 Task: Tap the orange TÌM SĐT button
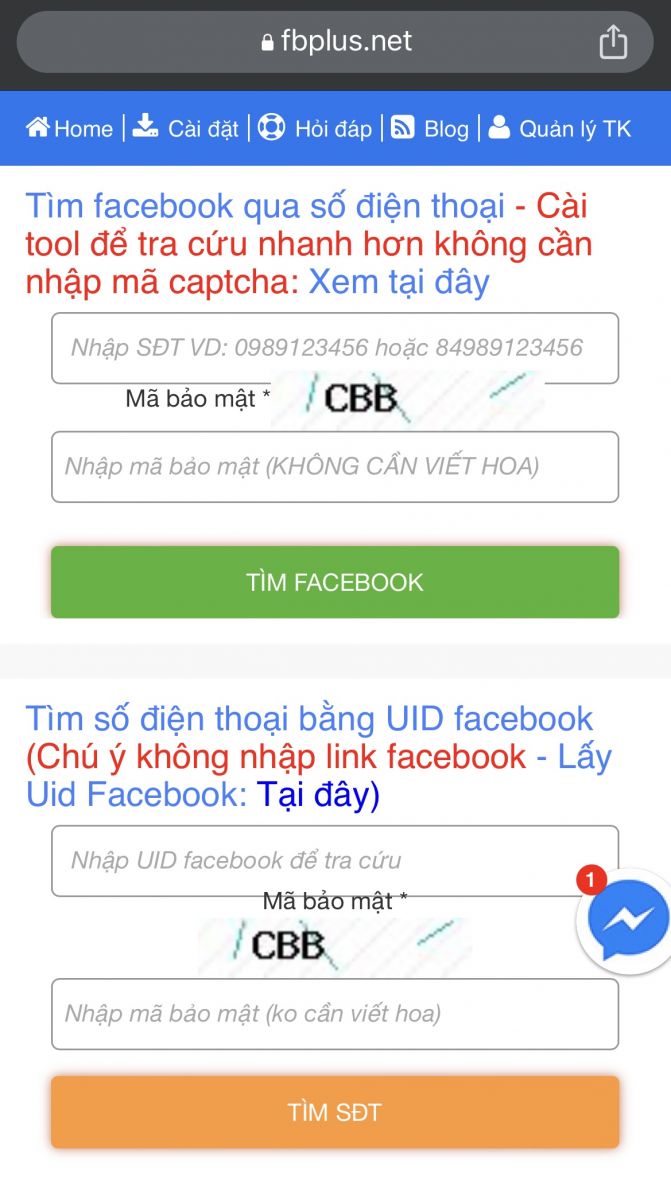(335, 1112)
